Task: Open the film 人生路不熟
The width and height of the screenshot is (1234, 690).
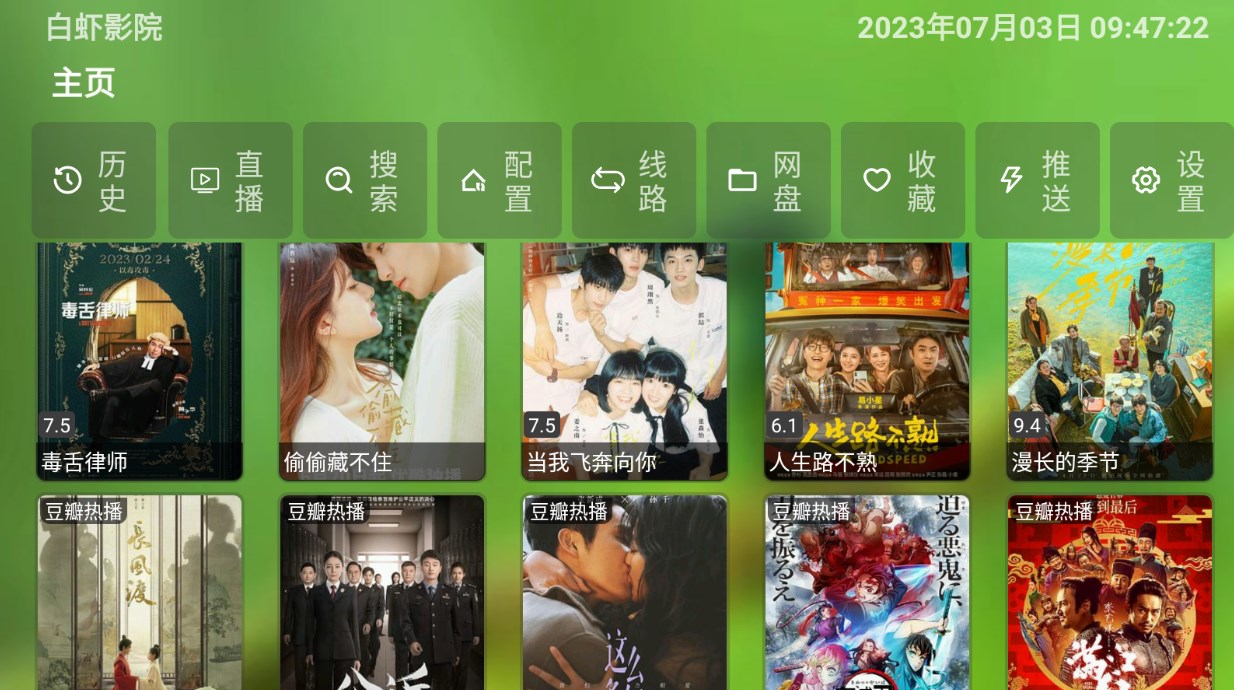Action: pyautogui.click(x=867, y=360)
